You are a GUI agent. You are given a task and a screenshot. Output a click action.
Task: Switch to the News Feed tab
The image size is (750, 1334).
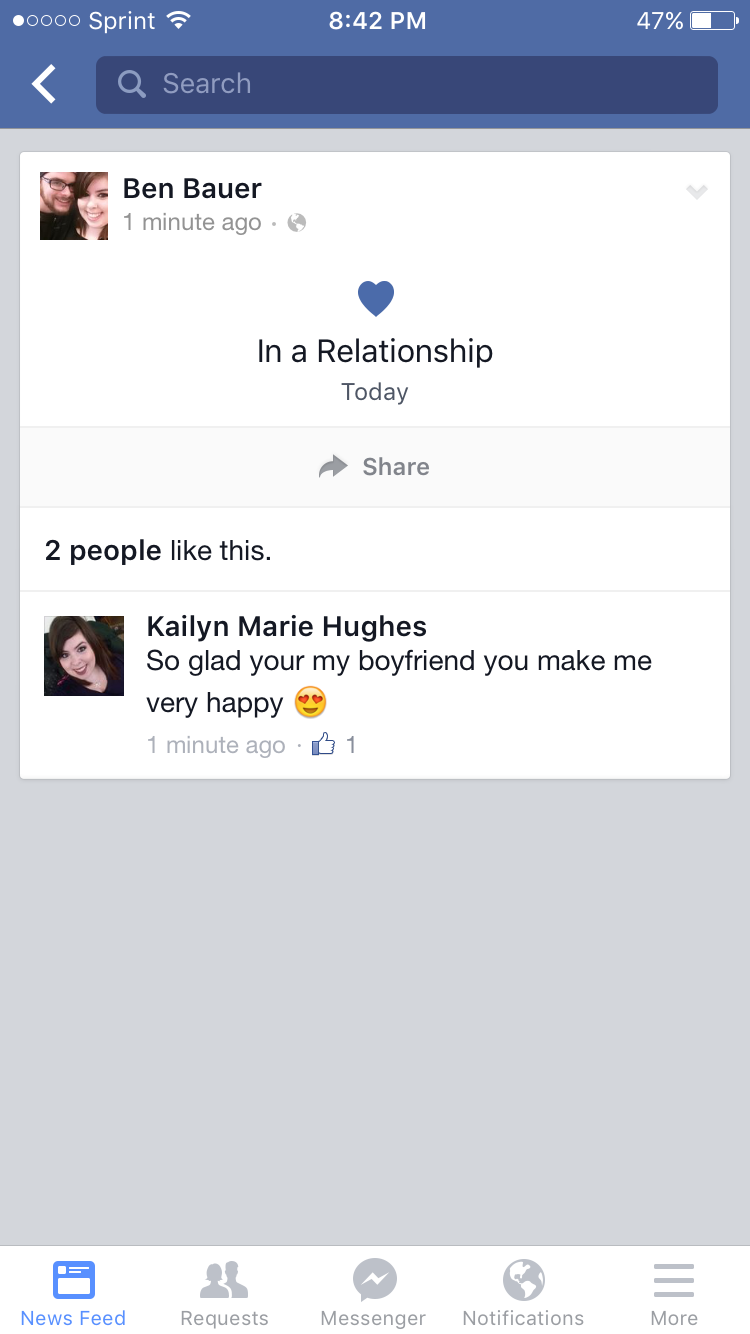(x=74, y=1292)
